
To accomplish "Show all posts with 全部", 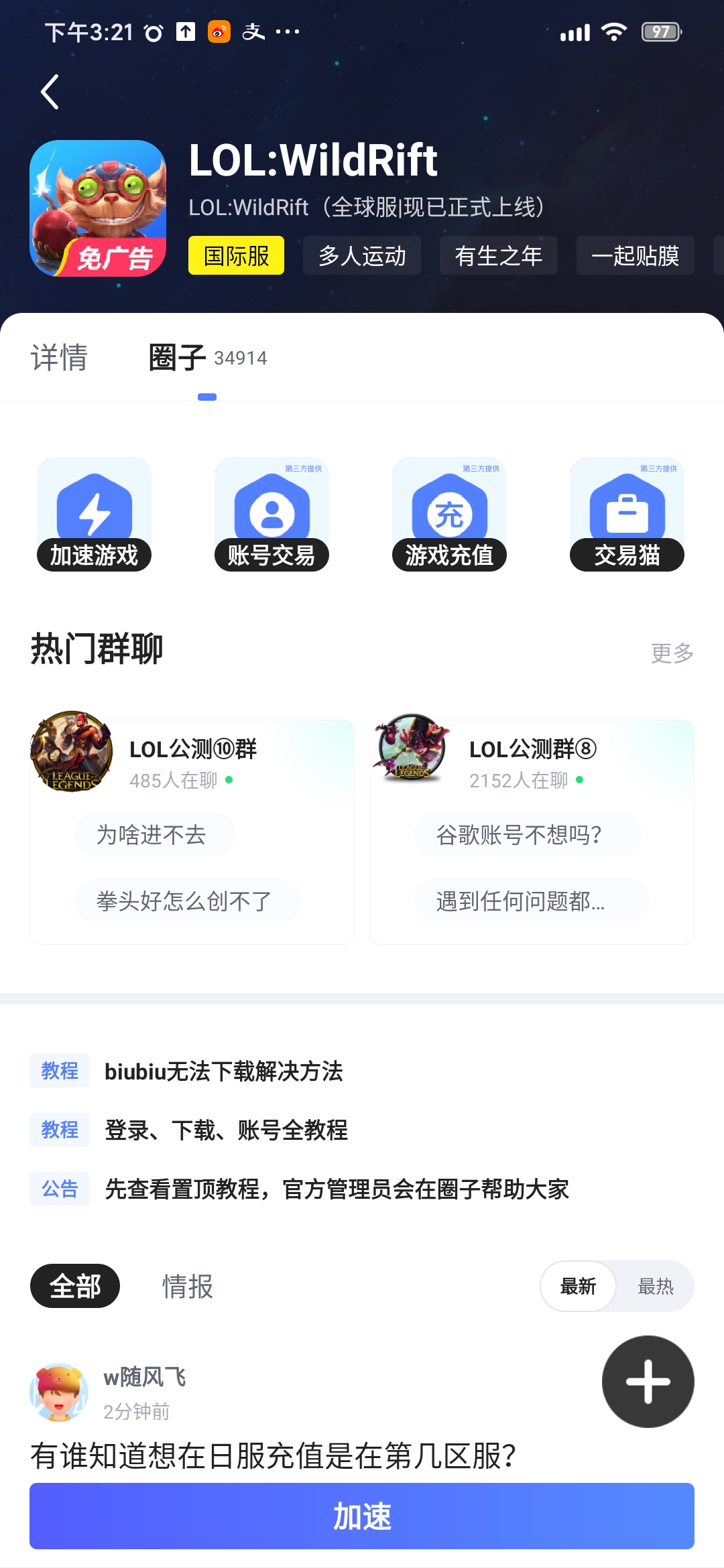I will (x=75, y=1287).
